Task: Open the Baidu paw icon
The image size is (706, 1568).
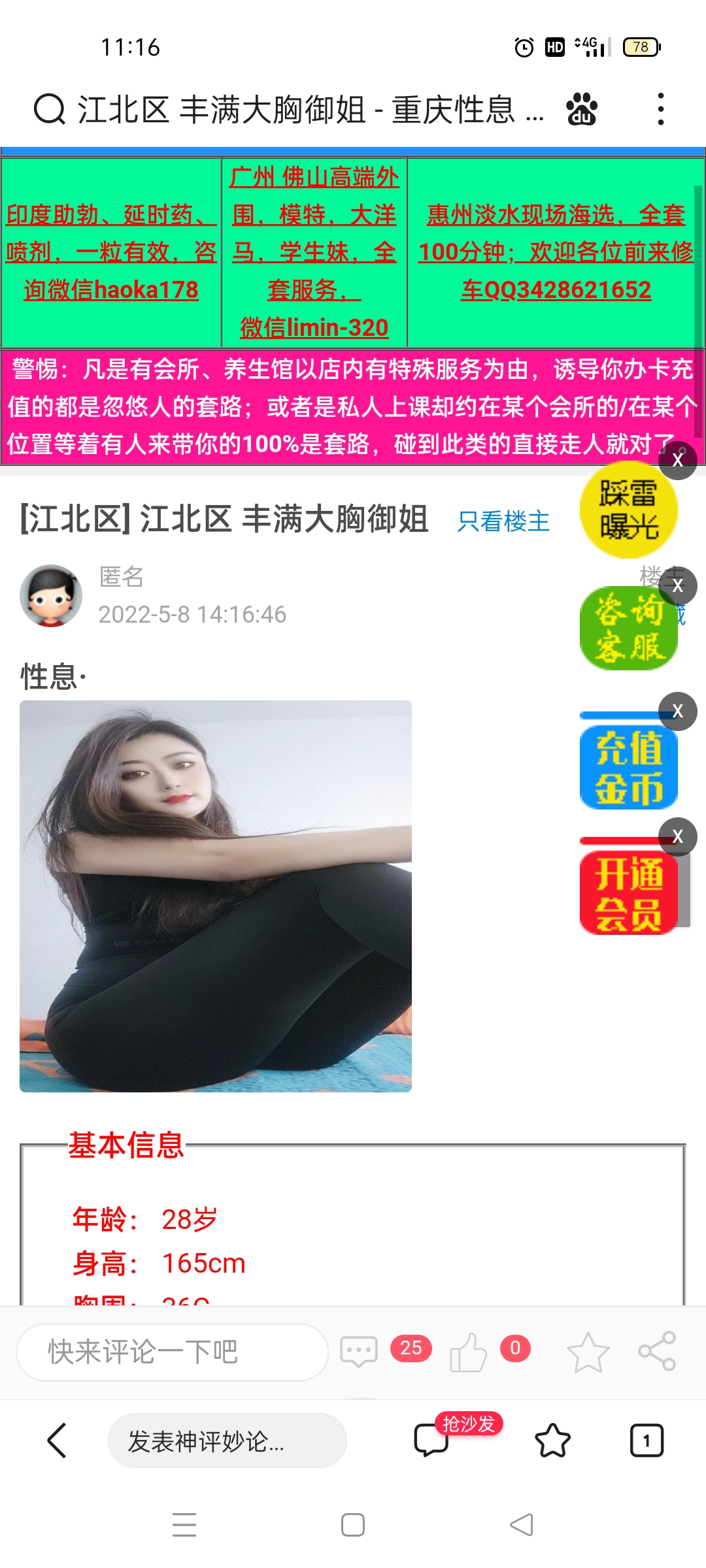Action: [x=581, y=109]
